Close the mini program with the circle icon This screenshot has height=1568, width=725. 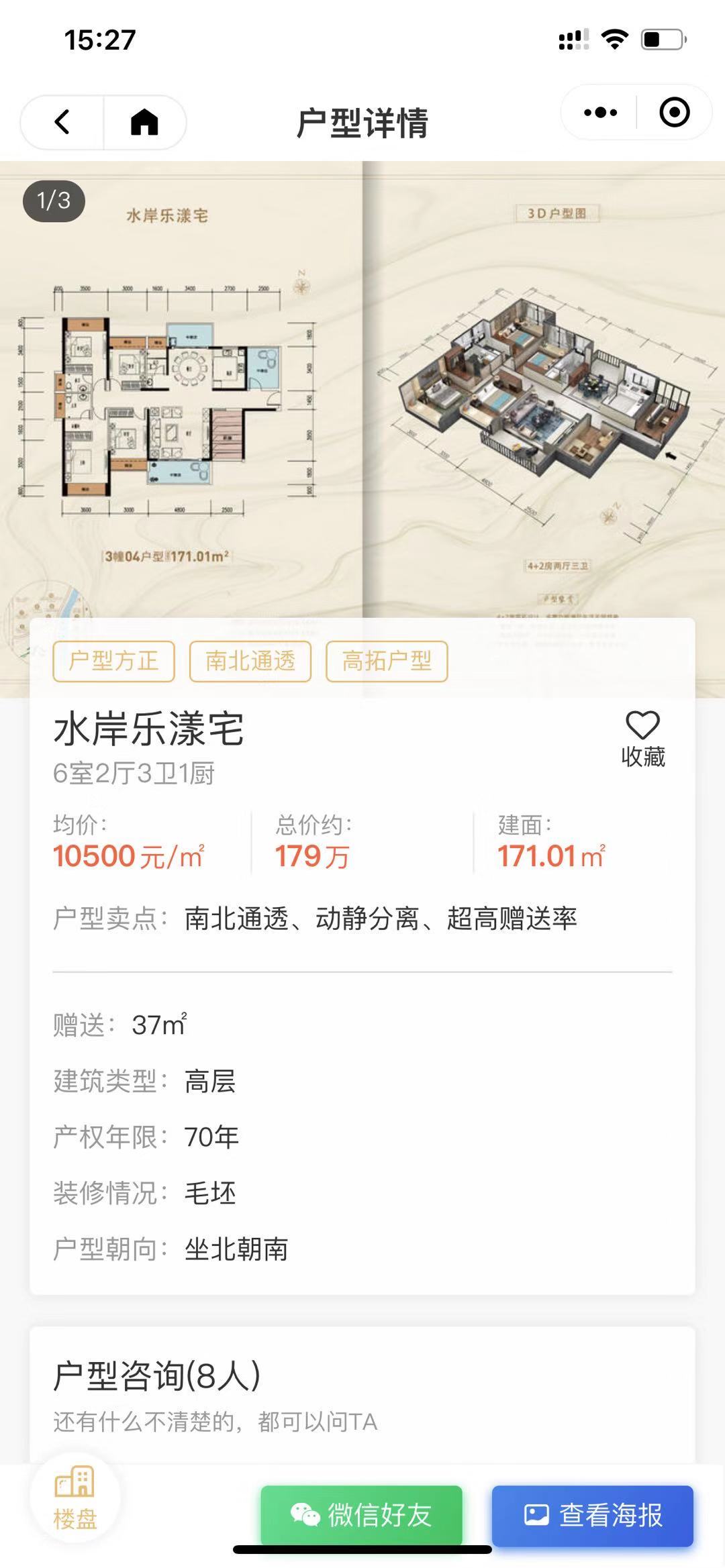coord(674,113)
